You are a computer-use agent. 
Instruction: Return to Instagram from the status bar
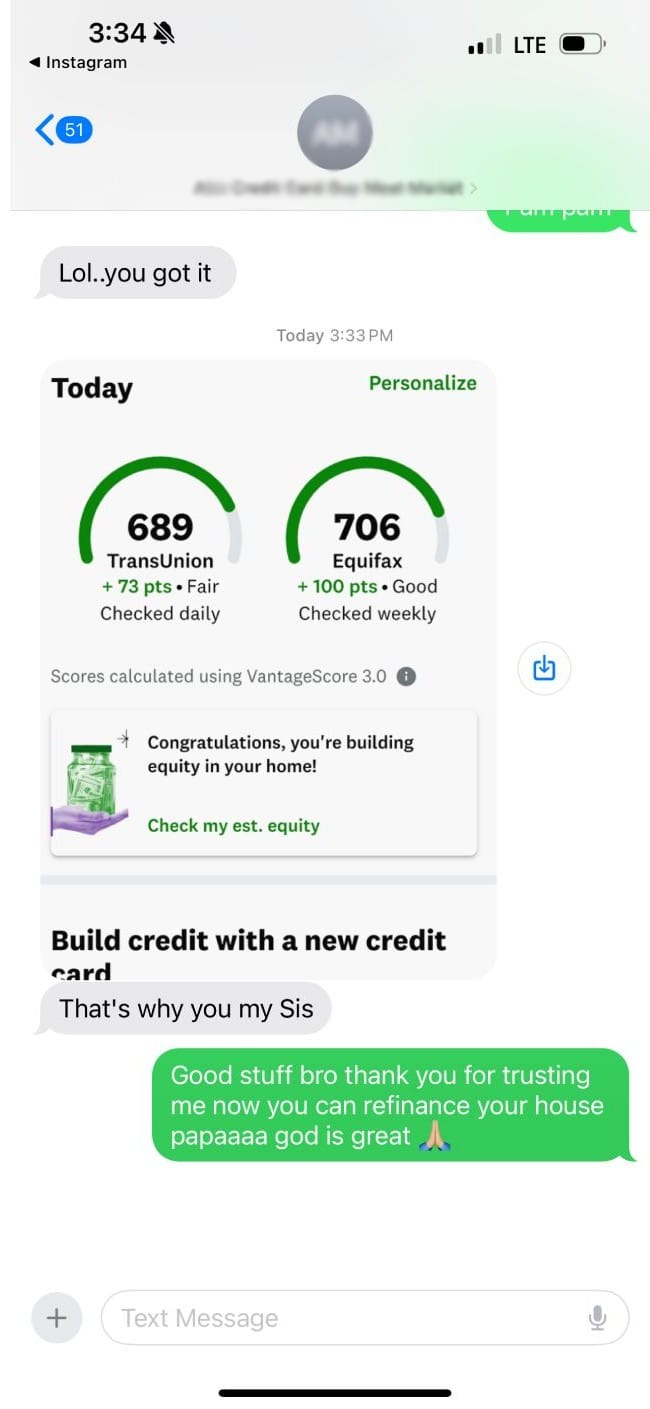point(80,62)
